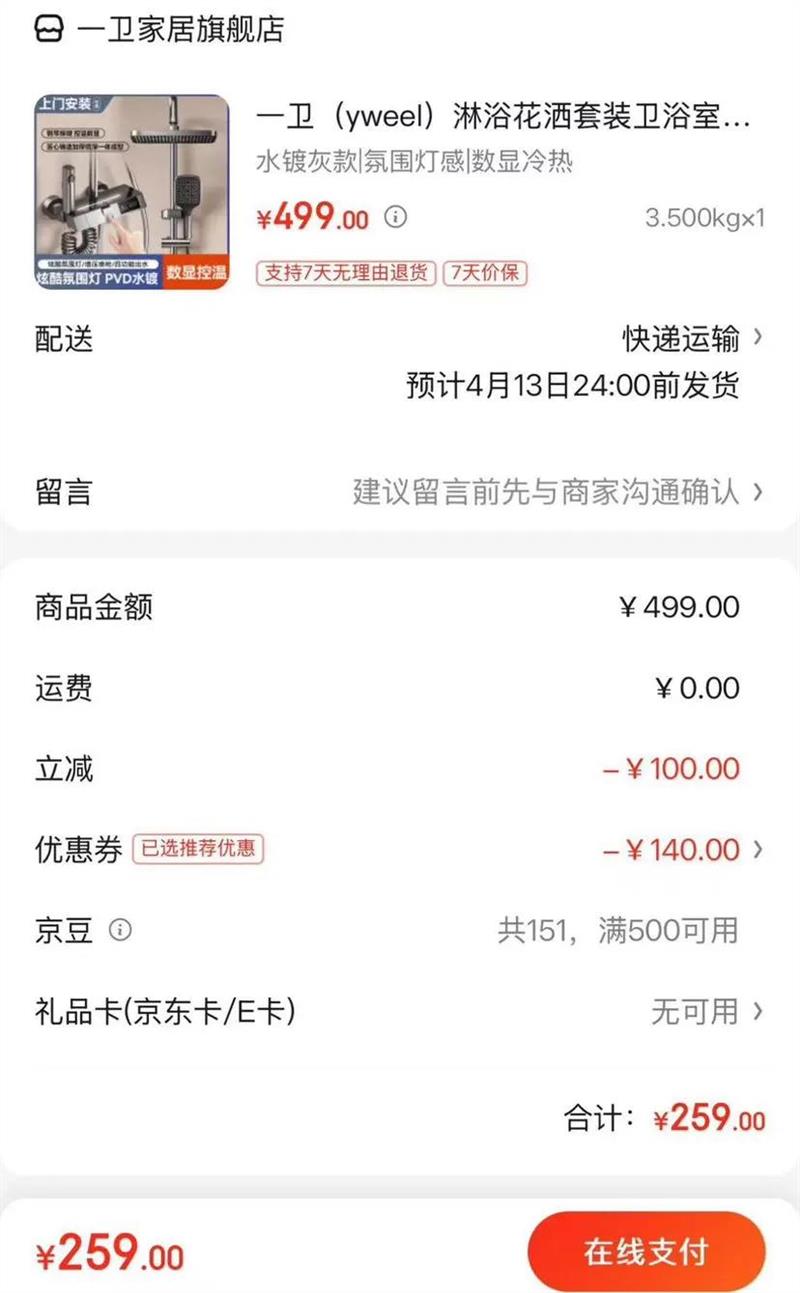Open the 一卫家居旗舰店 store page

[x=159, y=29]
